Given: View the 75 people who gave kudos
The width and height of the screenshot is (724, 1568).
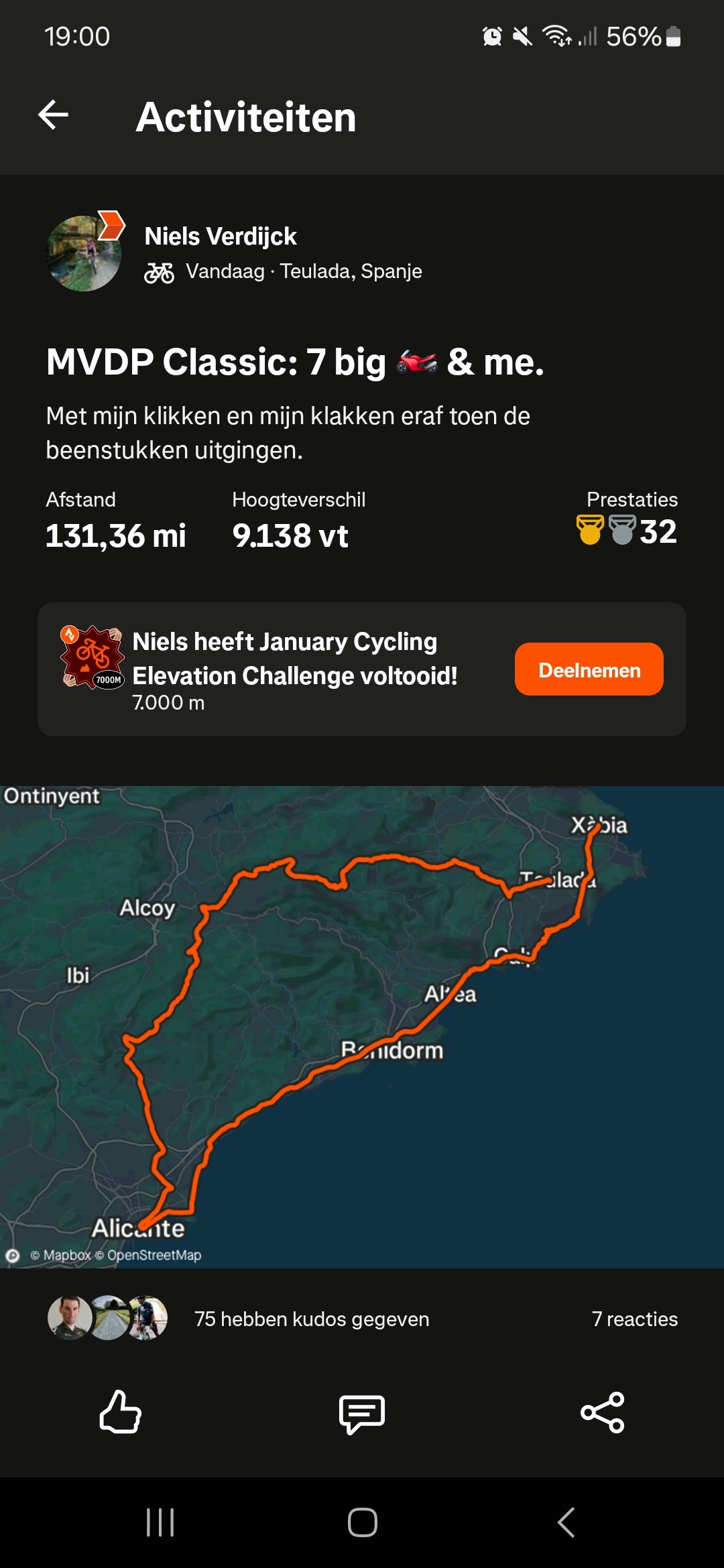Looking at the screenshot, I should pyautogui.click(x=311, y=1319).
